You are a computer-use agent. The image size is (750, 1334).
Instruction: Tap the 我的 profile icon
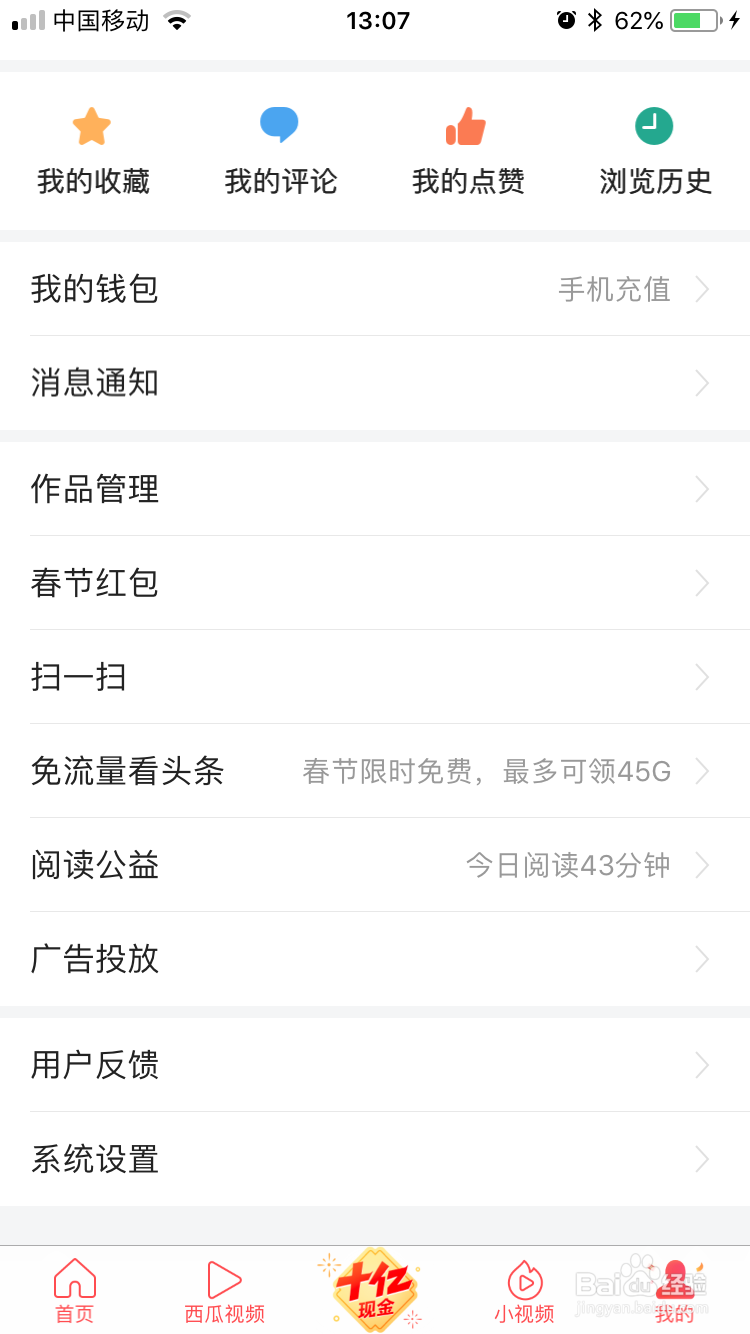[x=675, y=1278]
